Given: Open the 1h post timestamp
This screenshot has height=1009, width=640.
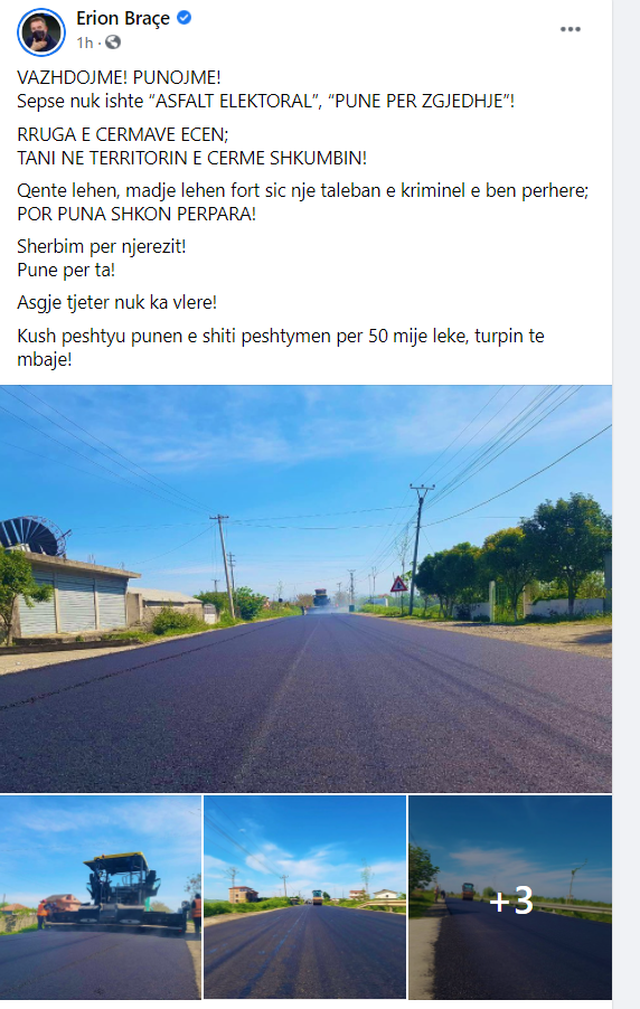Looking at the screenshot, I should (x=85, y=42).
